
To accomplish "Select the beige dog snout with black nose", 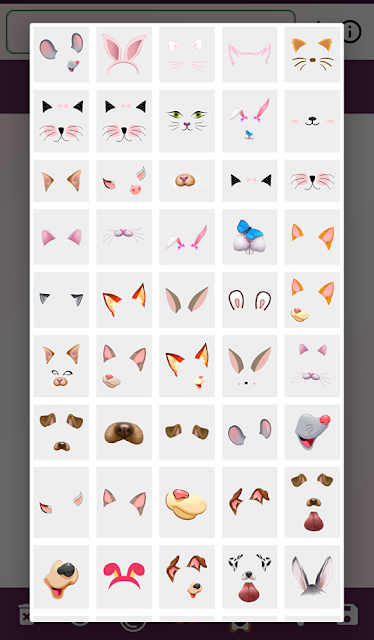I will [61, 577].
